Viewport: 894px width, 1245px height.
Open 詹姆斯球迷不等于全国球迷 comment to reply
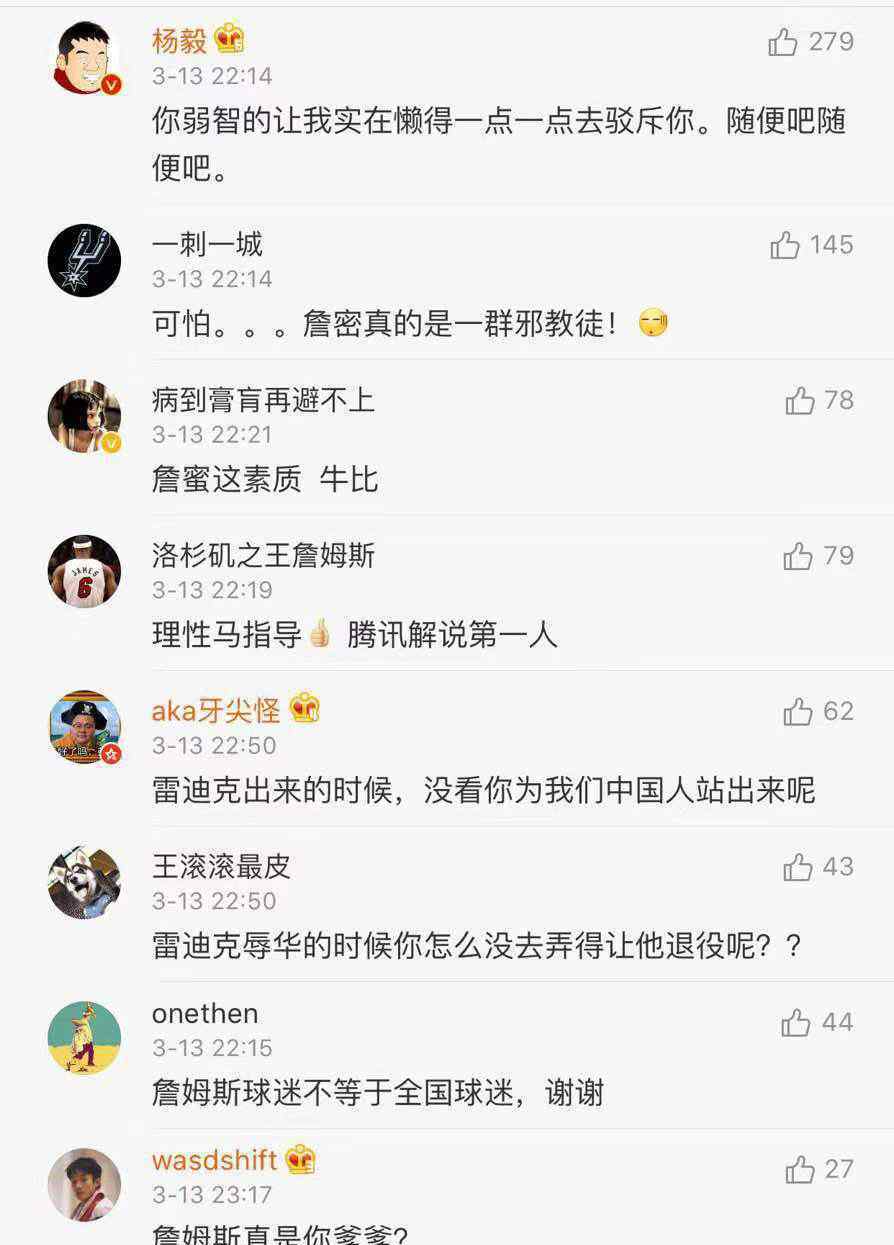click(377, 1092)
